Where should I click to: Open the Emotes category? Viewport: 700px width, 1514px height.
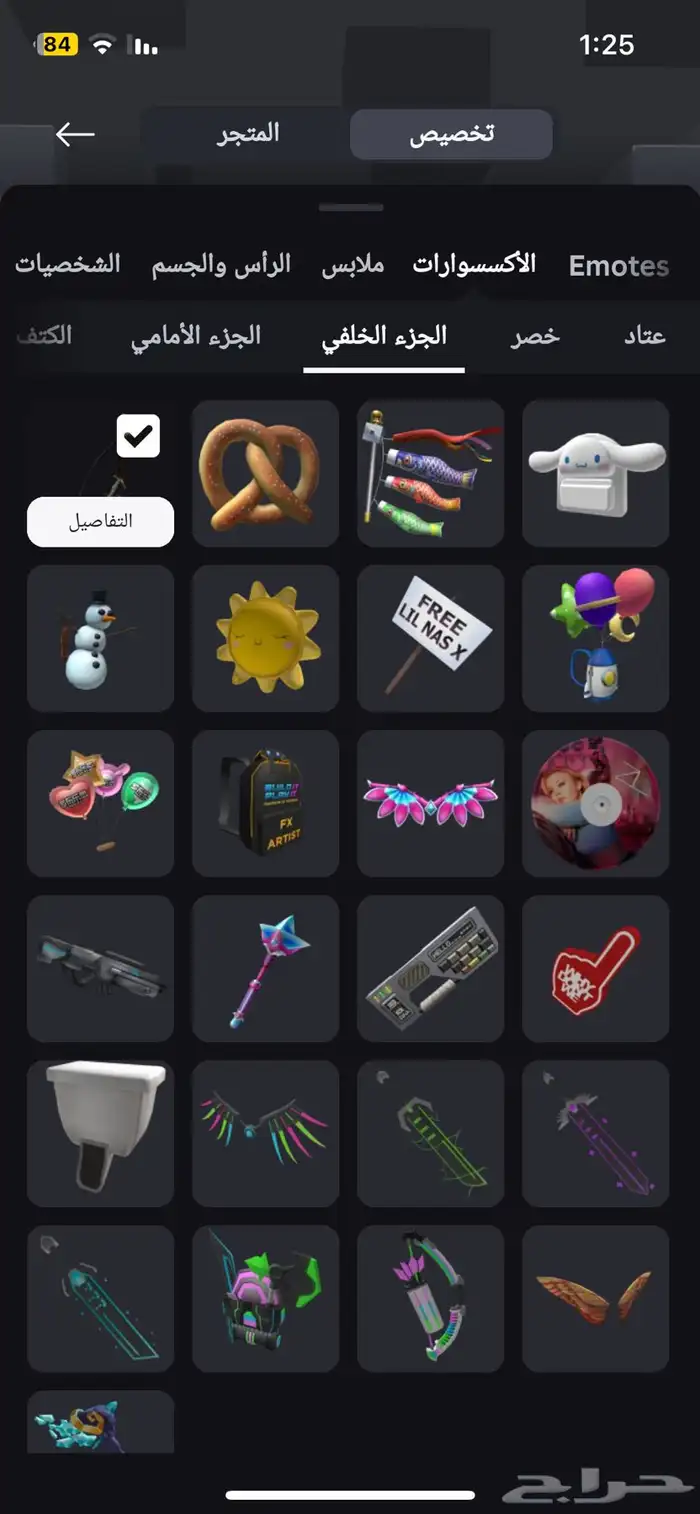[618, 266]
